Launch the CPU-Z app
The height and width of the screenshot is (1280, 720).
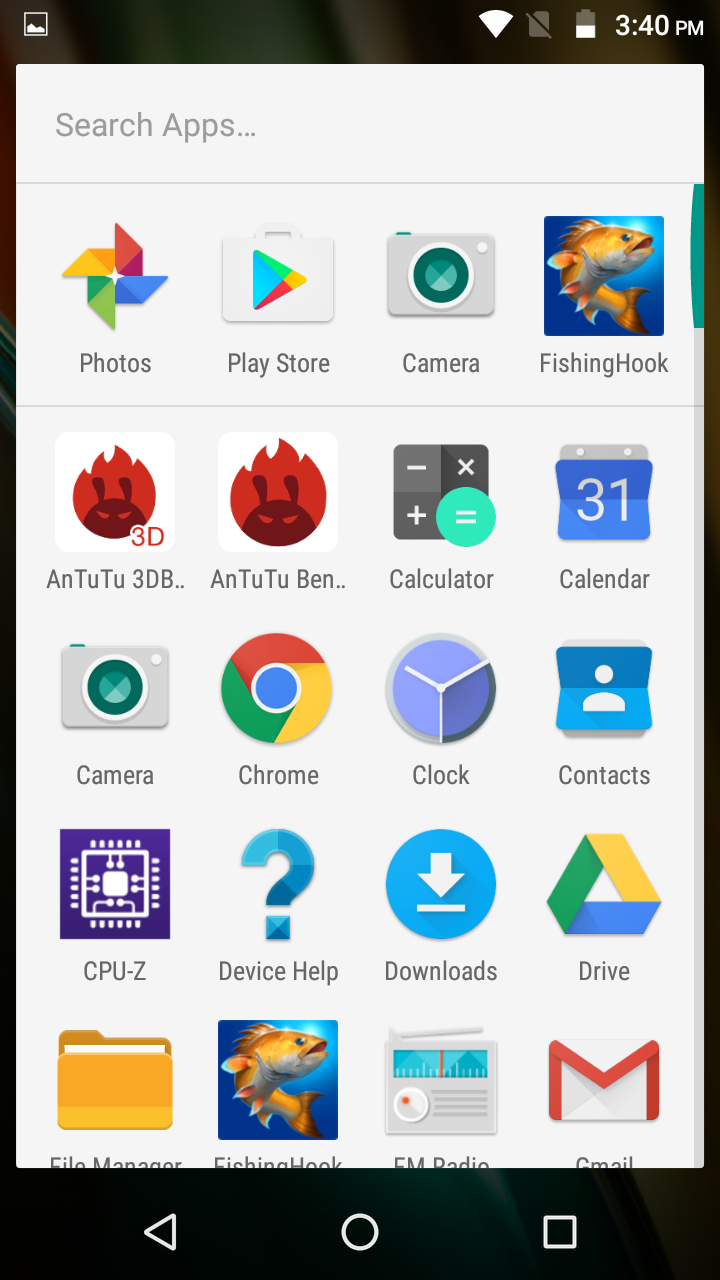(115, 885)
